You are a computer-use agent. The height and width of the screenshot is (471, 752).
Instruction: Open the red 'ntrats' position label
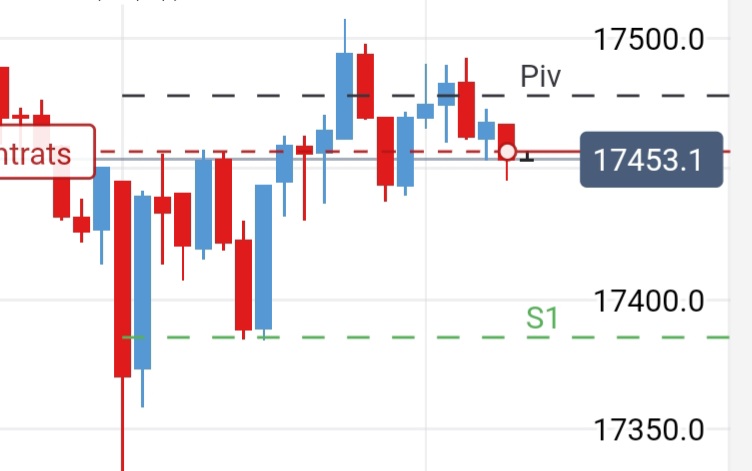[x=40, y=153]
